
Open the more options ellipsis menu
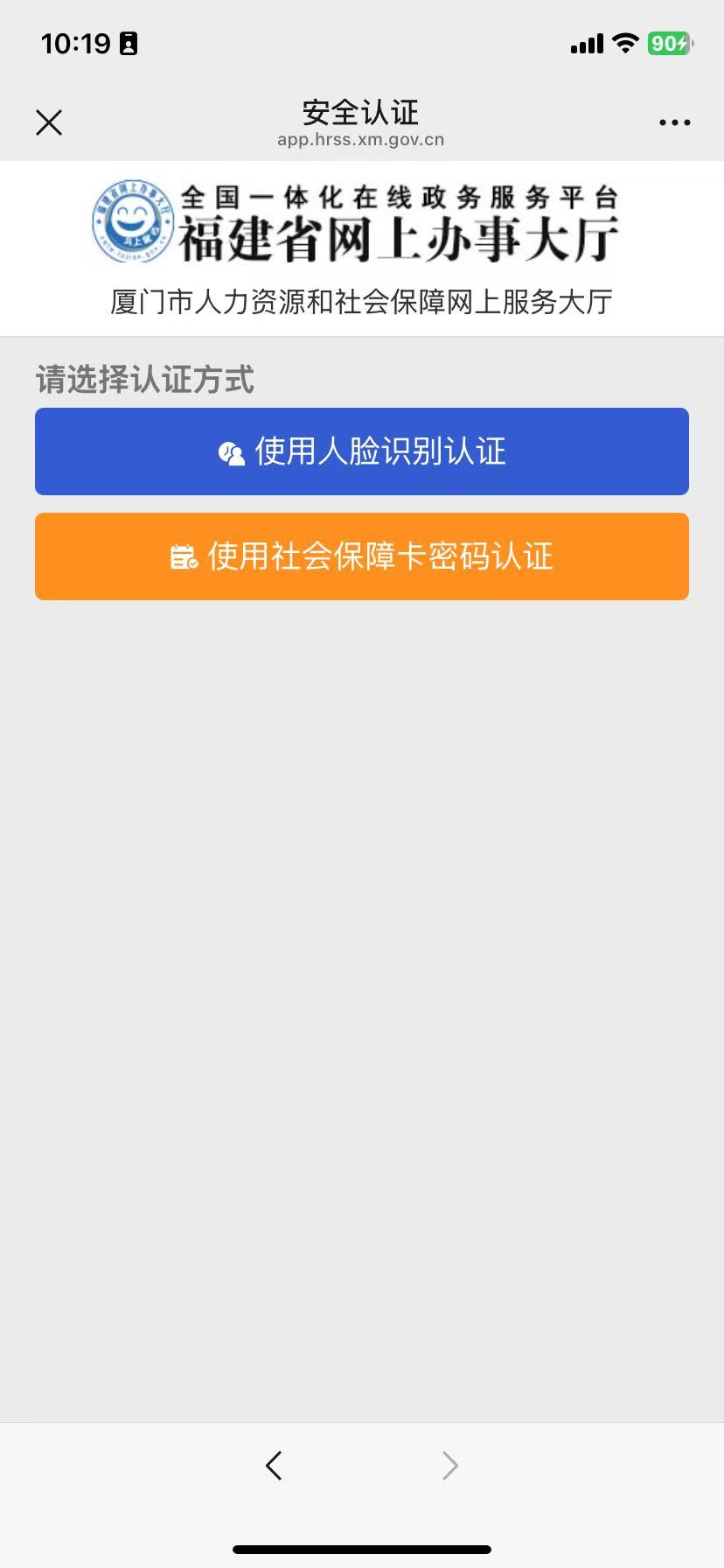(674, 122)
